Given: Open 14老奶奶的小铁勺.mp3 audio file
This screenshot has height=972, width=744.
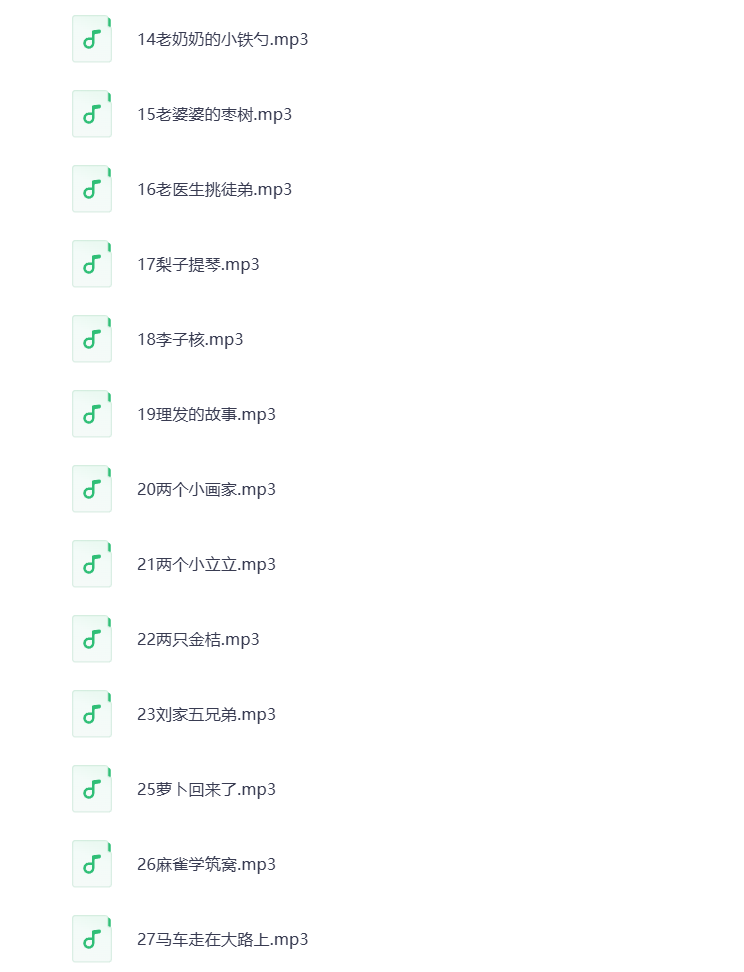Looking at the screenshot, I should 222,40.
